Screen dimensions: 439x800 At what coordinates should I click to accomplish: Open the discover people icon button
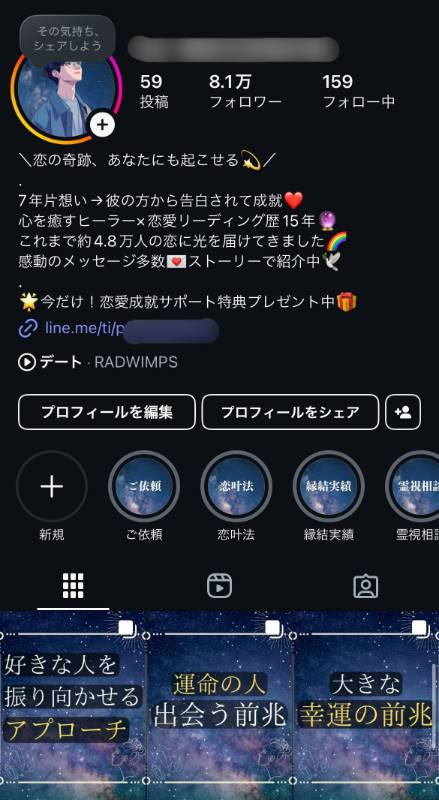point(403,412)
